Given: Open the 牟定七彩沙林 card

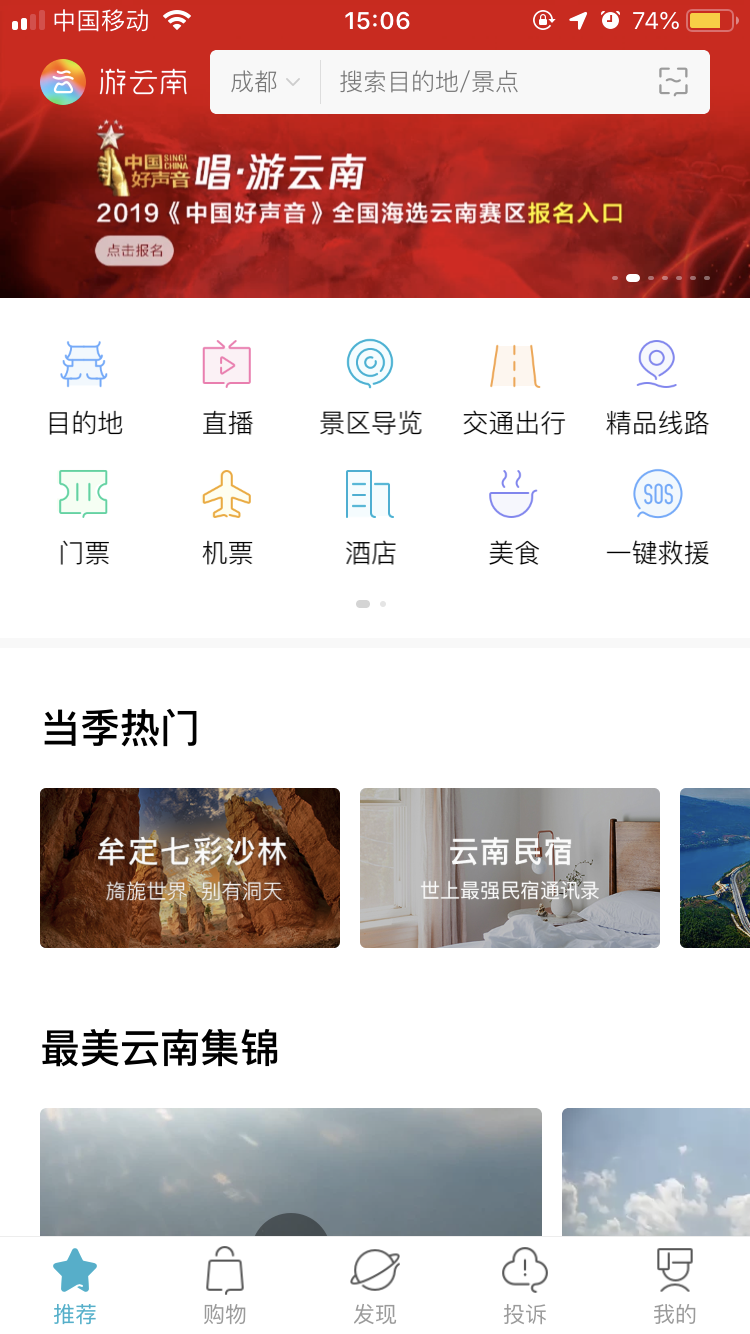Looking at the screenshot, I should click(x=190, y=867).
